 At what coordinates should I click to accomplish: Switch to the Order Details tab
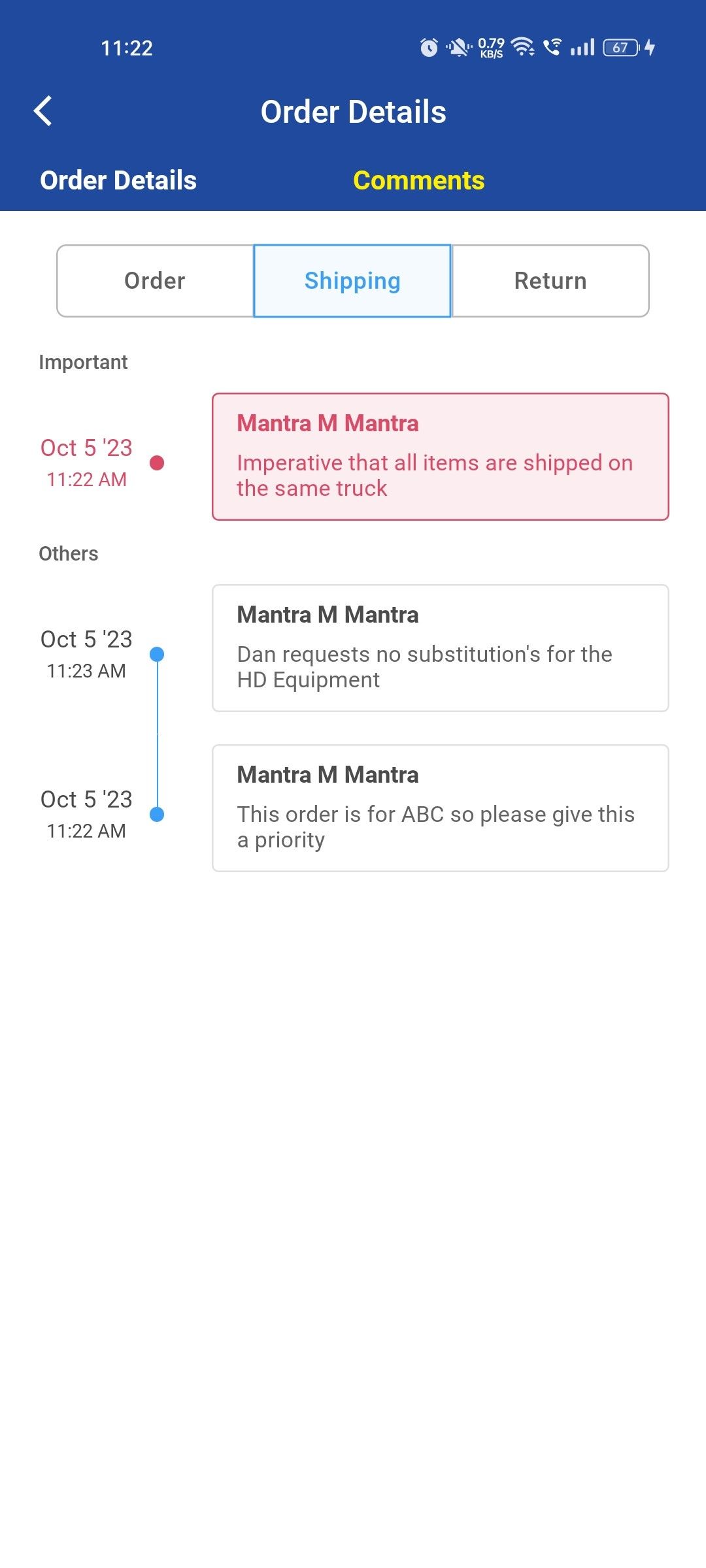pos(118,180)
